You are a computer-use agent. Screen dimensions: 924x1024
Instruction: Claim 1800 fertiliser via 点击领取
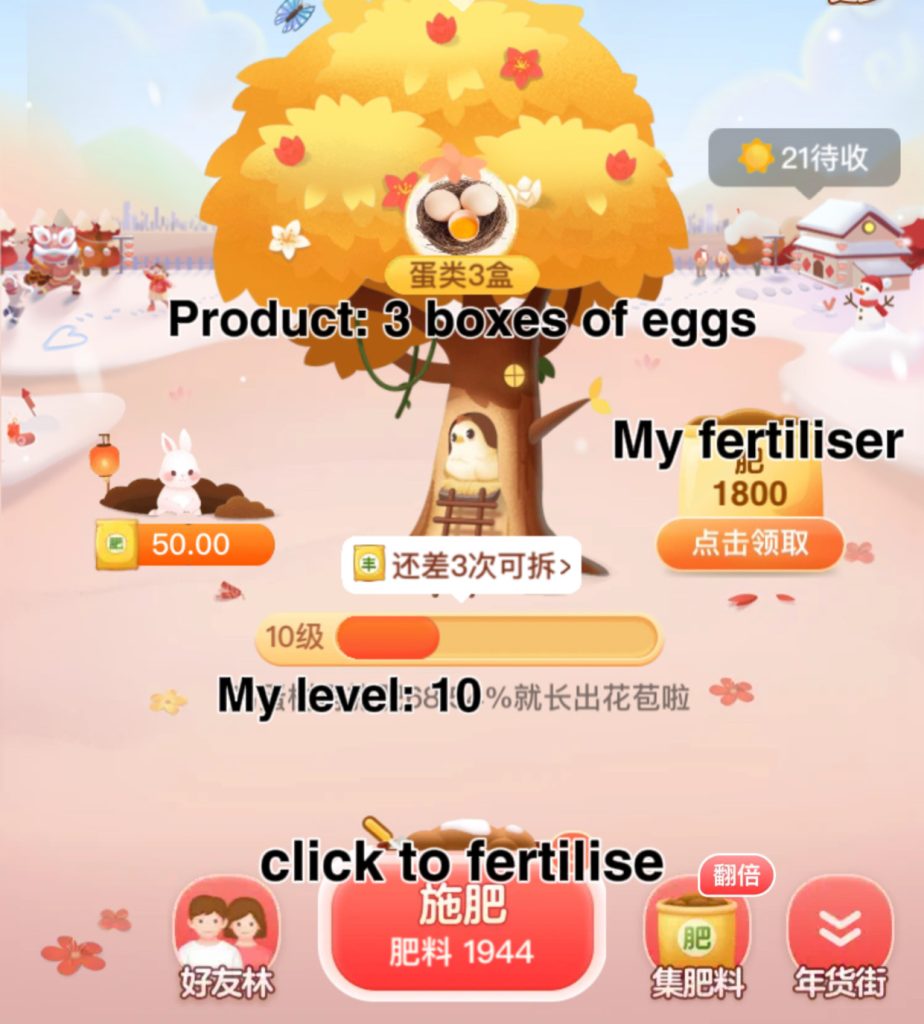750,543
